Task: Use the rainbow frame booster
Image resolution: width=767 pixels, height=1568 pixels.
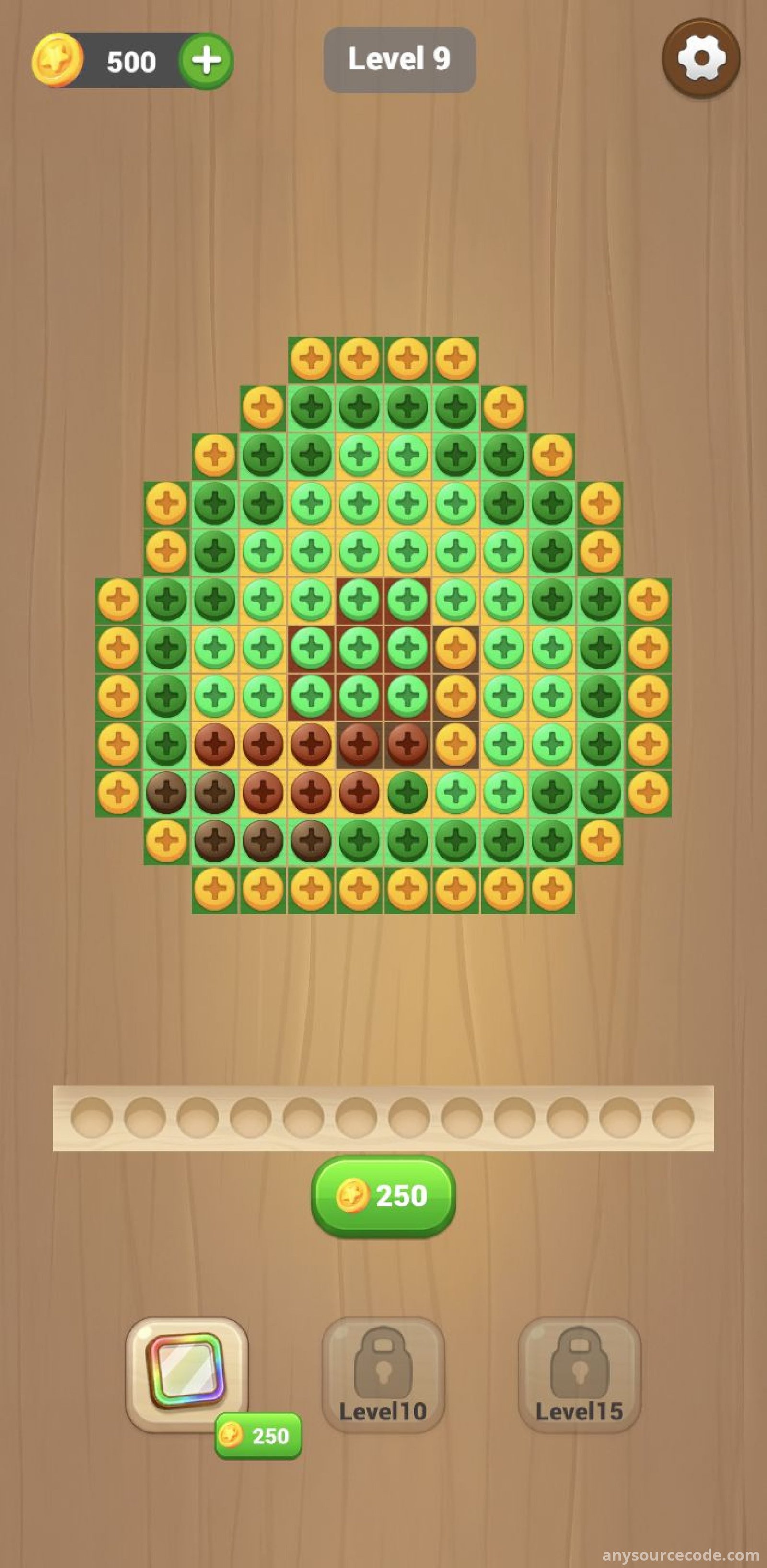Action: 186,1374
